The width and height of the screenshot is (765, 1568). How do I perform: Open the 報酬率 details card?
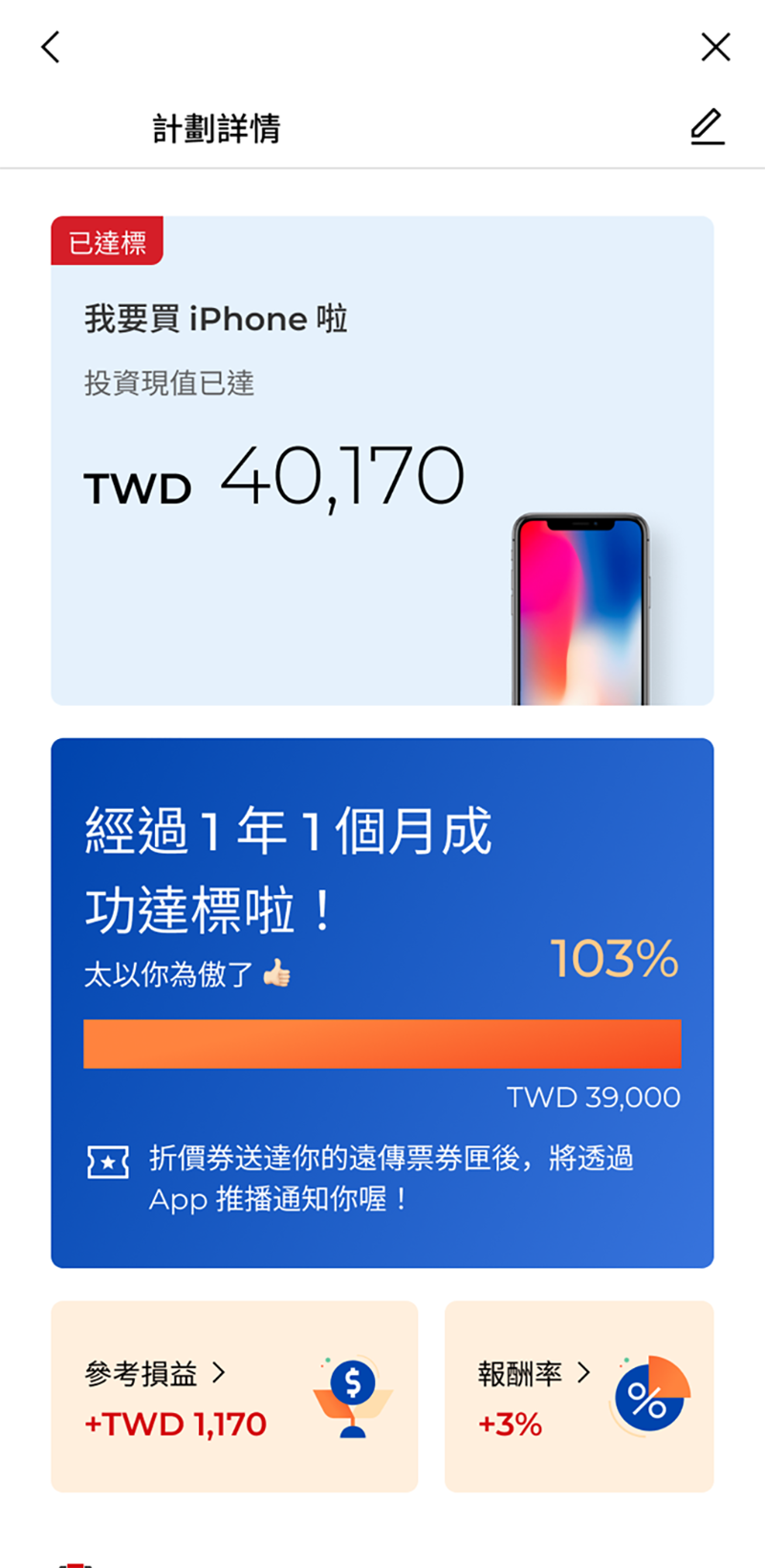(x=579, y=1396)
